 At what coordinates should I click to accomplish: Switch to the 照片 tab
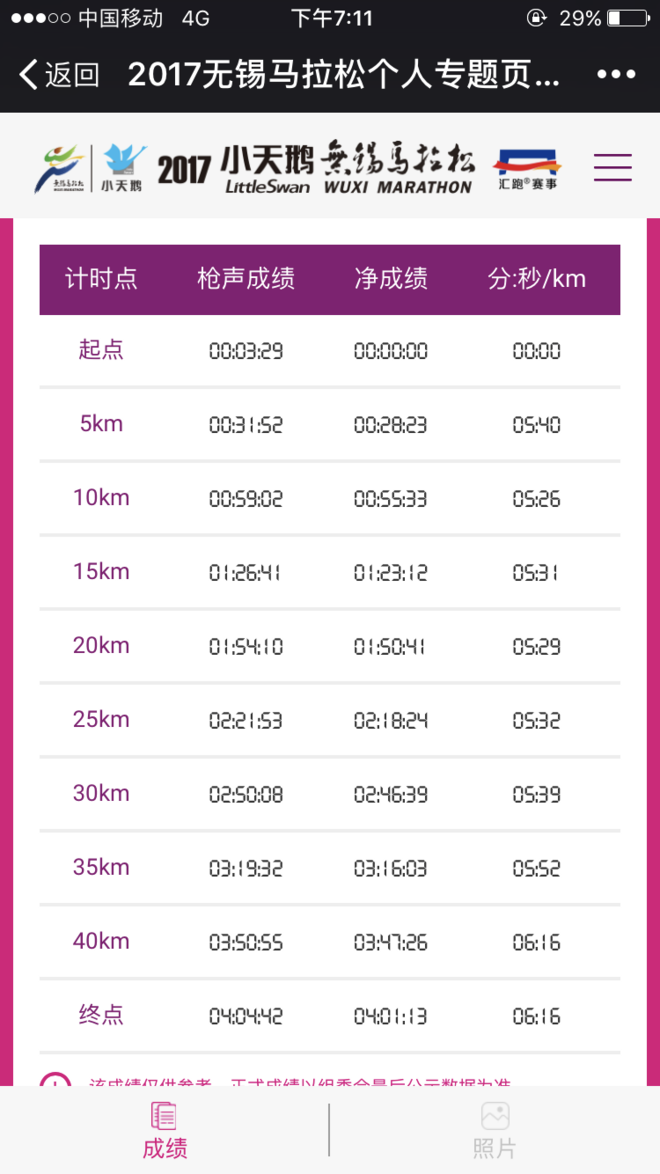click(x=494, y=1130)
